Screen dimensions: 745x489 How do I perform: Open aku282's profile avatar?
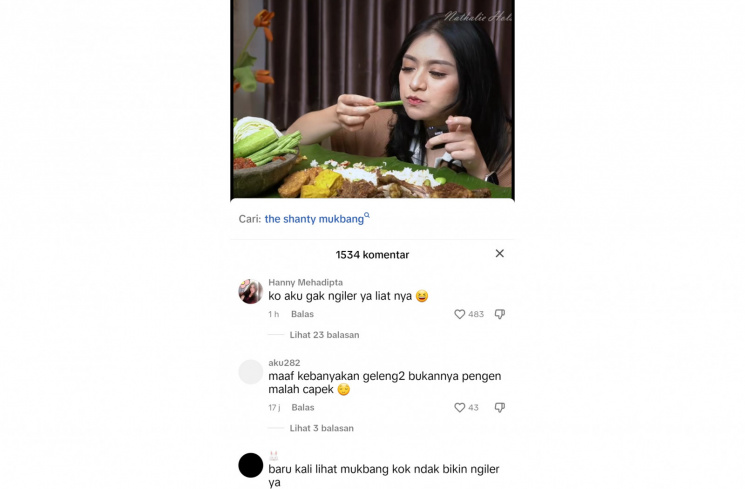[250, 372]
